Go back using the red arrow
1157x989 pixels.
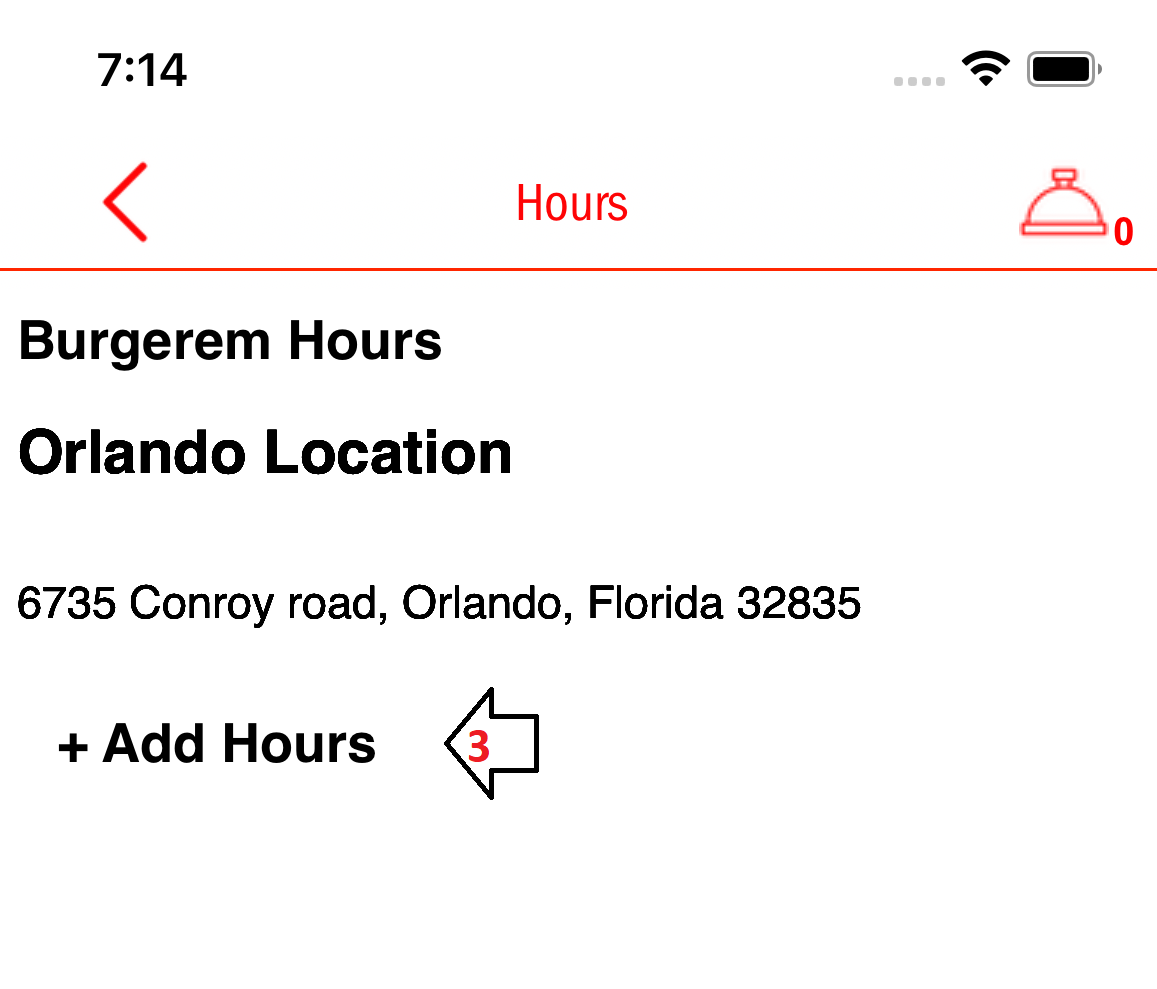126,202
